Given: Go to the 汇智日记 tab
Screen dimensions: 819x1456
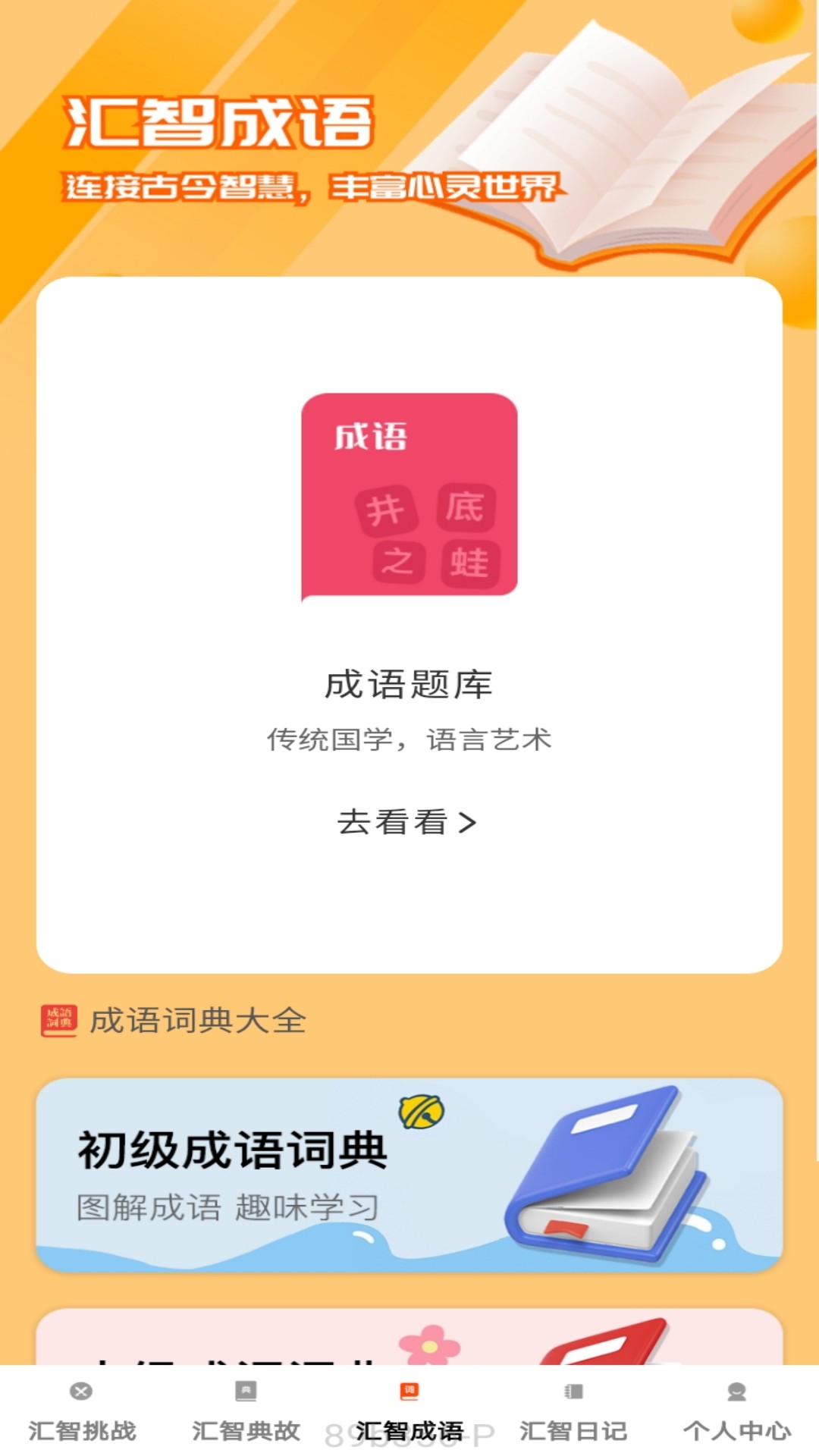Looking at the screenshot, I should 573,1412.
